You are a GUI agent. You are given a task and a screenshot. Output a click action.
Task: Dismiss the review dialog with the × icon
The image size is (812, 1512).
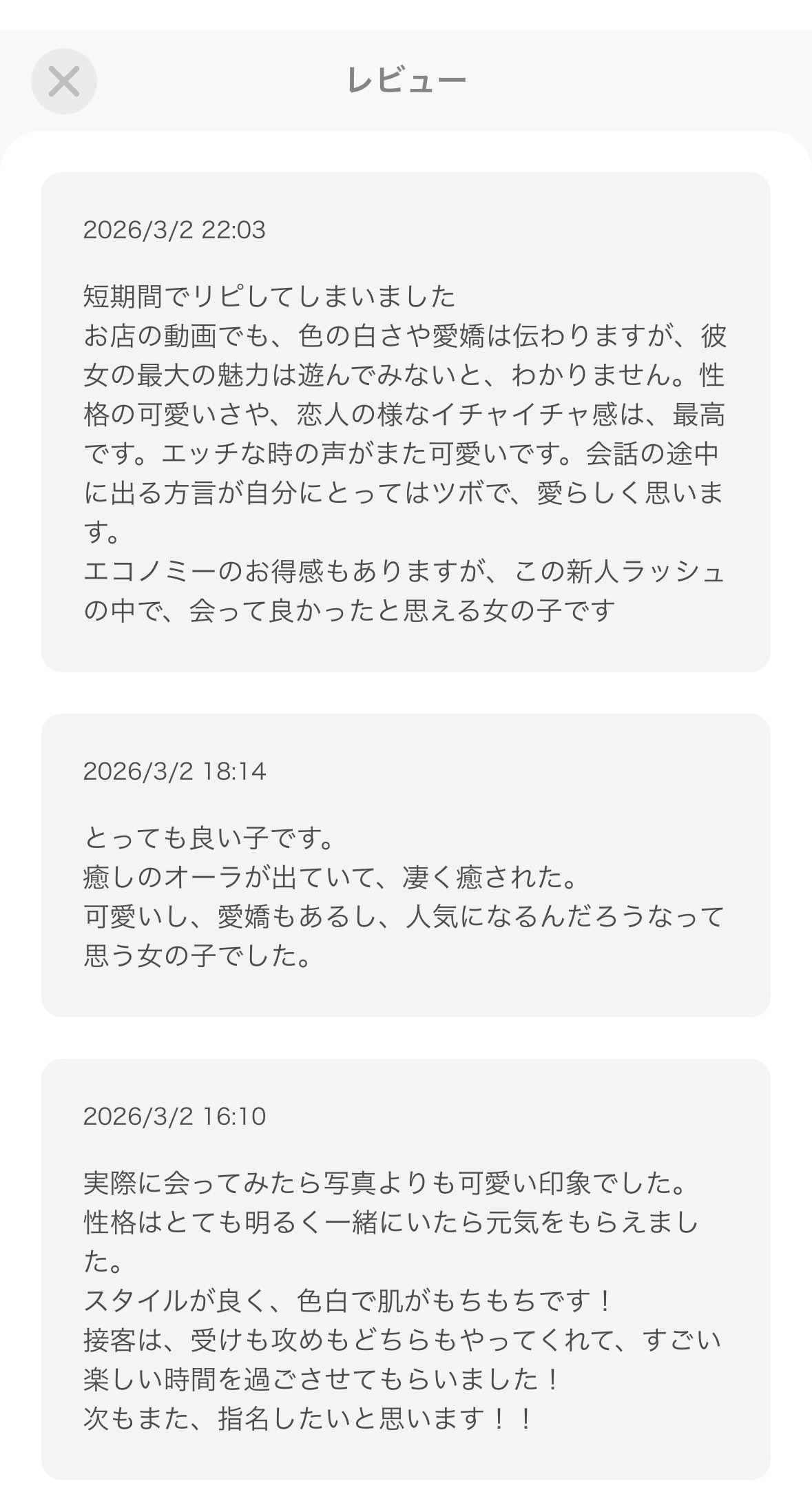(x=64, y=81)
